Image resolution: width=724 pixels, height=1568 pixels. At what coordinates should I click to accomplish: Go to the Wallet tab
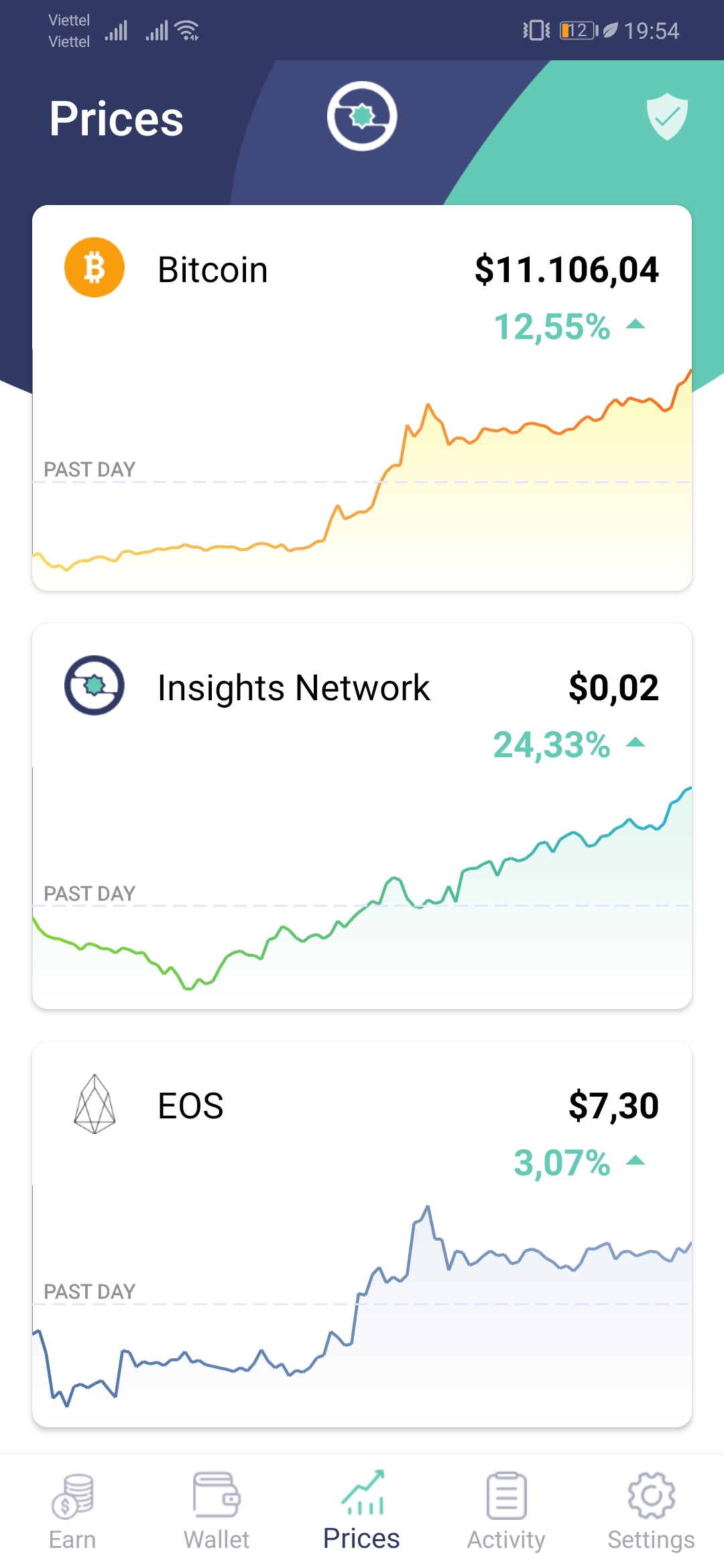[217, 1511]
